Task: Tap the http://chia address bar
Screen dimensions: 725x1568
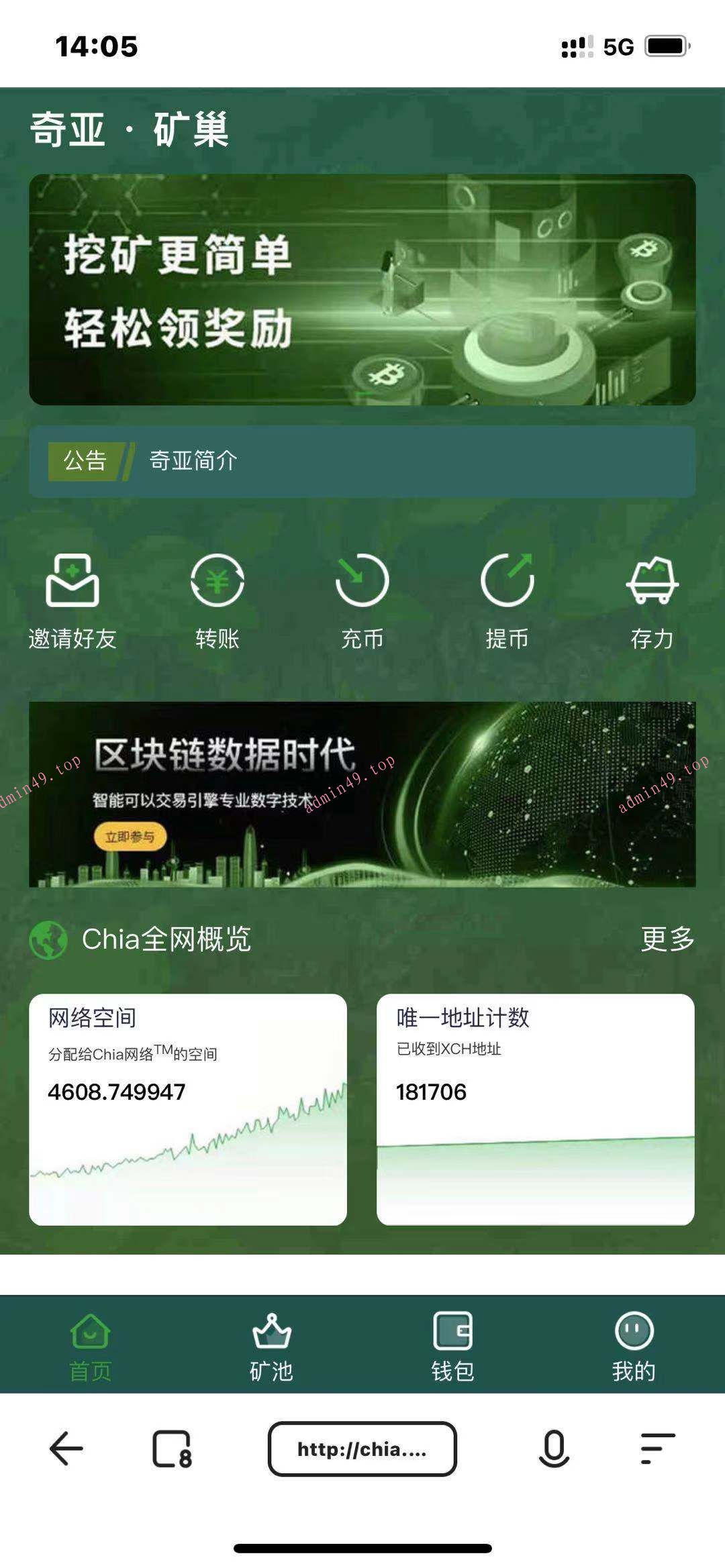Action: point(362,1449)
